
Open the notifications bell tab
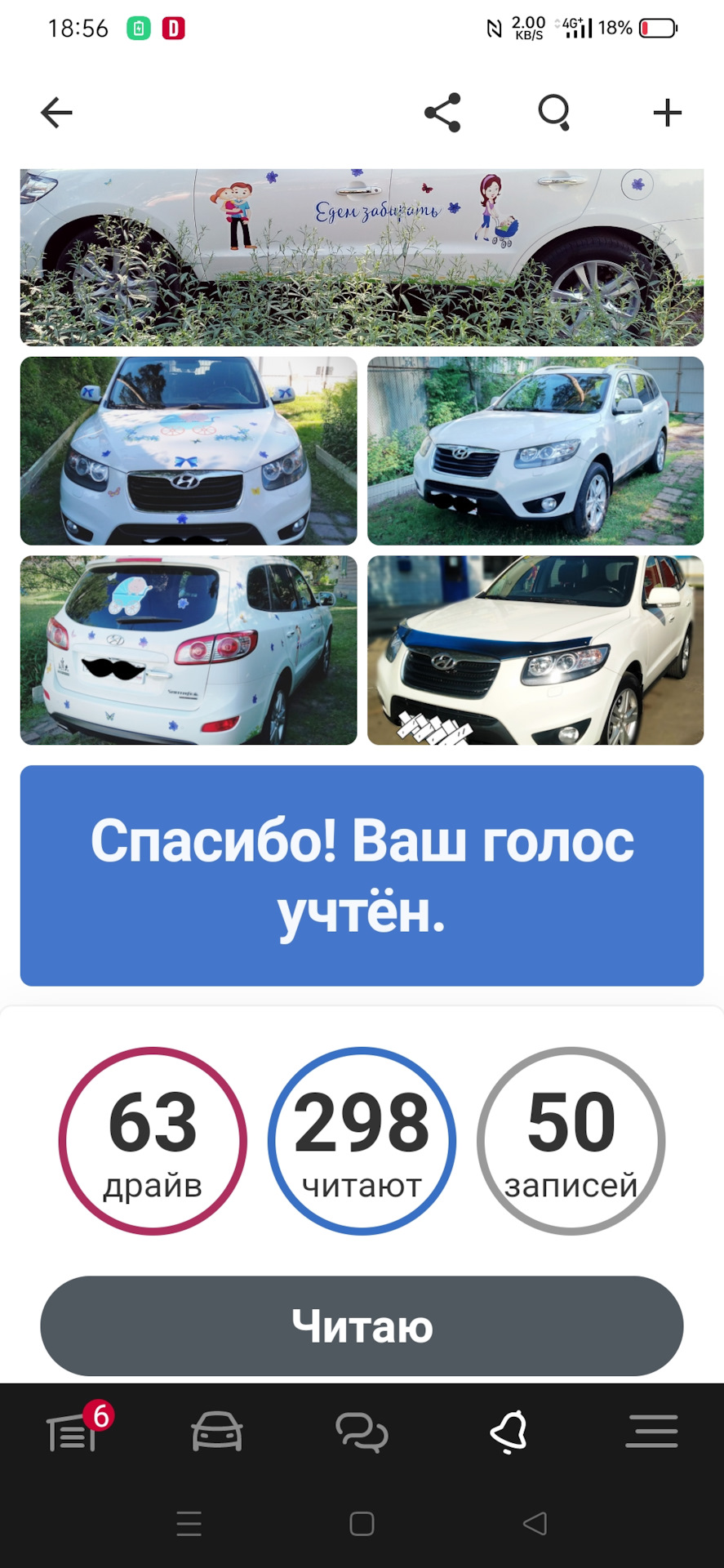click(507, 1432)
